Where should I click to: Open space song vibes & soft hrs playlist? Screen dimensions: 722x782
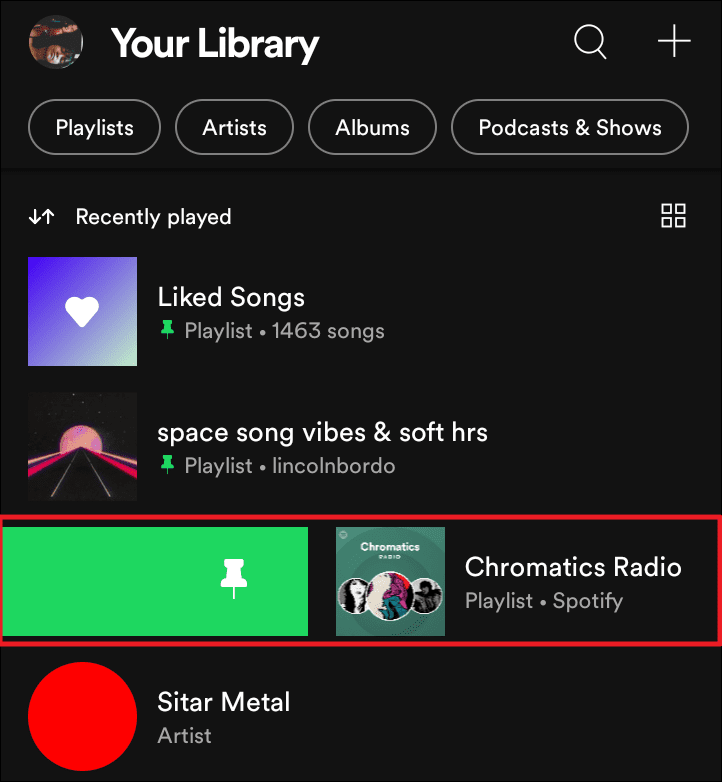click(x=322, y=446)
